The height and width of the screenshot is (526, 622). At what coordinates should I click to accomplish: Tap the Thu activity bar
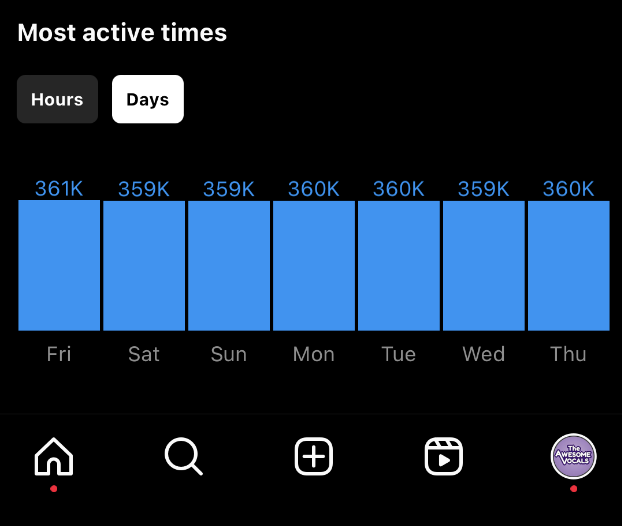click(568, 265)
